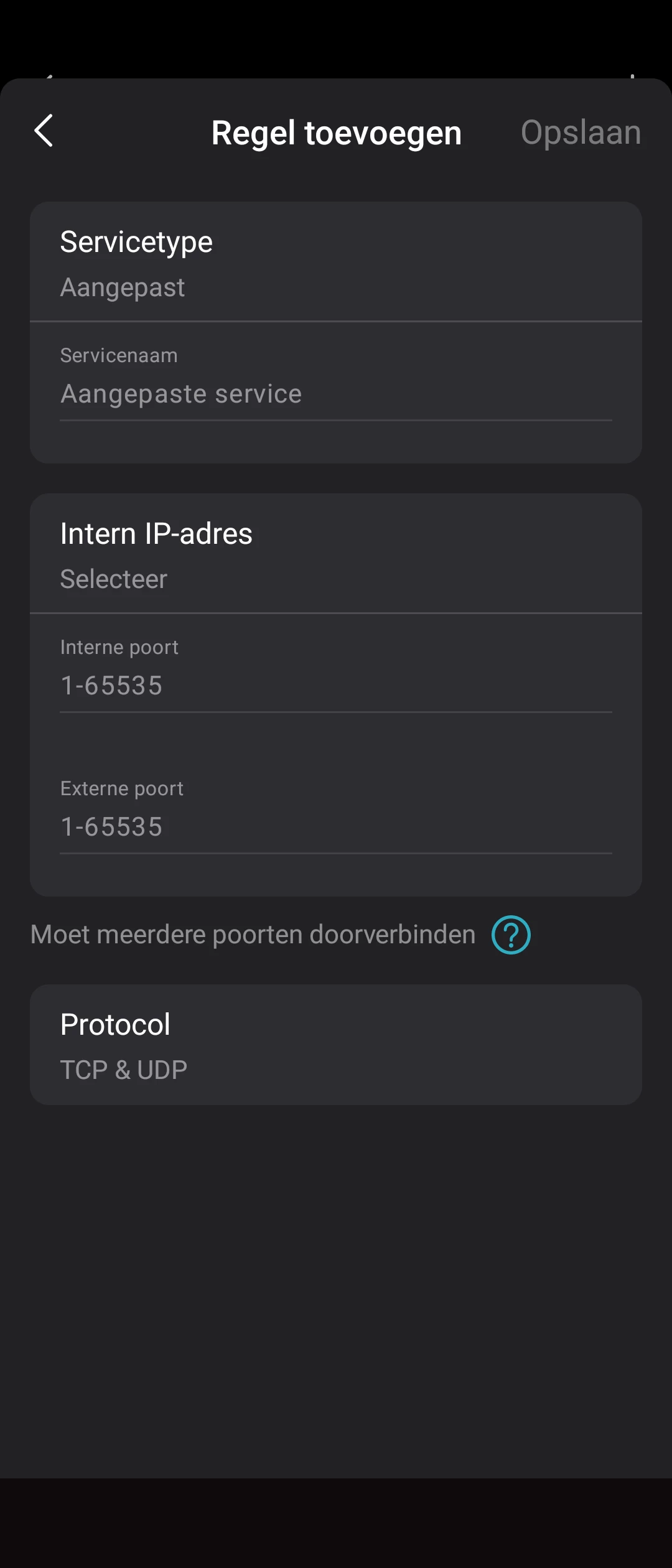Edit the Externe poort field
Image resolution: width=672 pixels, height=1568 pixels.
click(x=336, y=827)
